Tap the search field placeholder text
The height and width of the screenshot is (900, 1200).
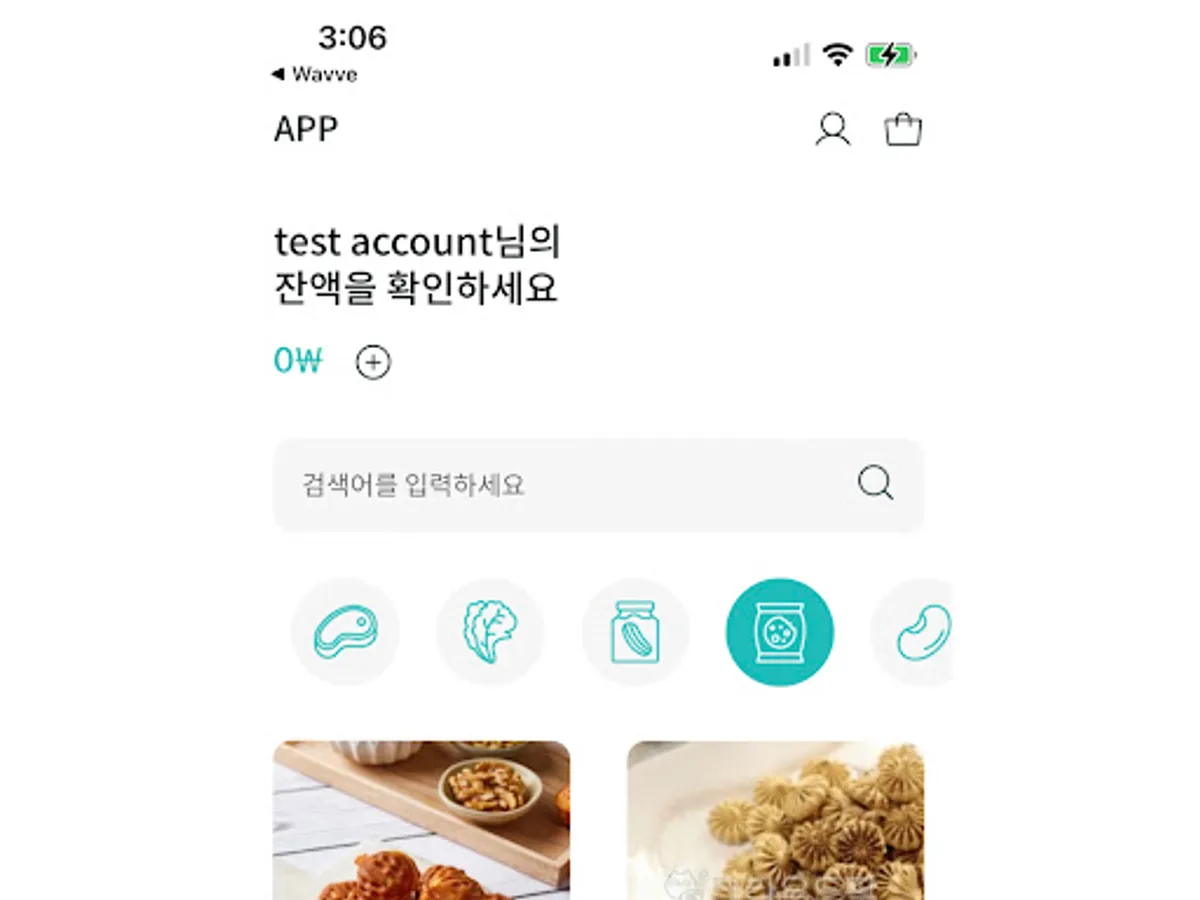pyautogui.click(x=413, y=486)
